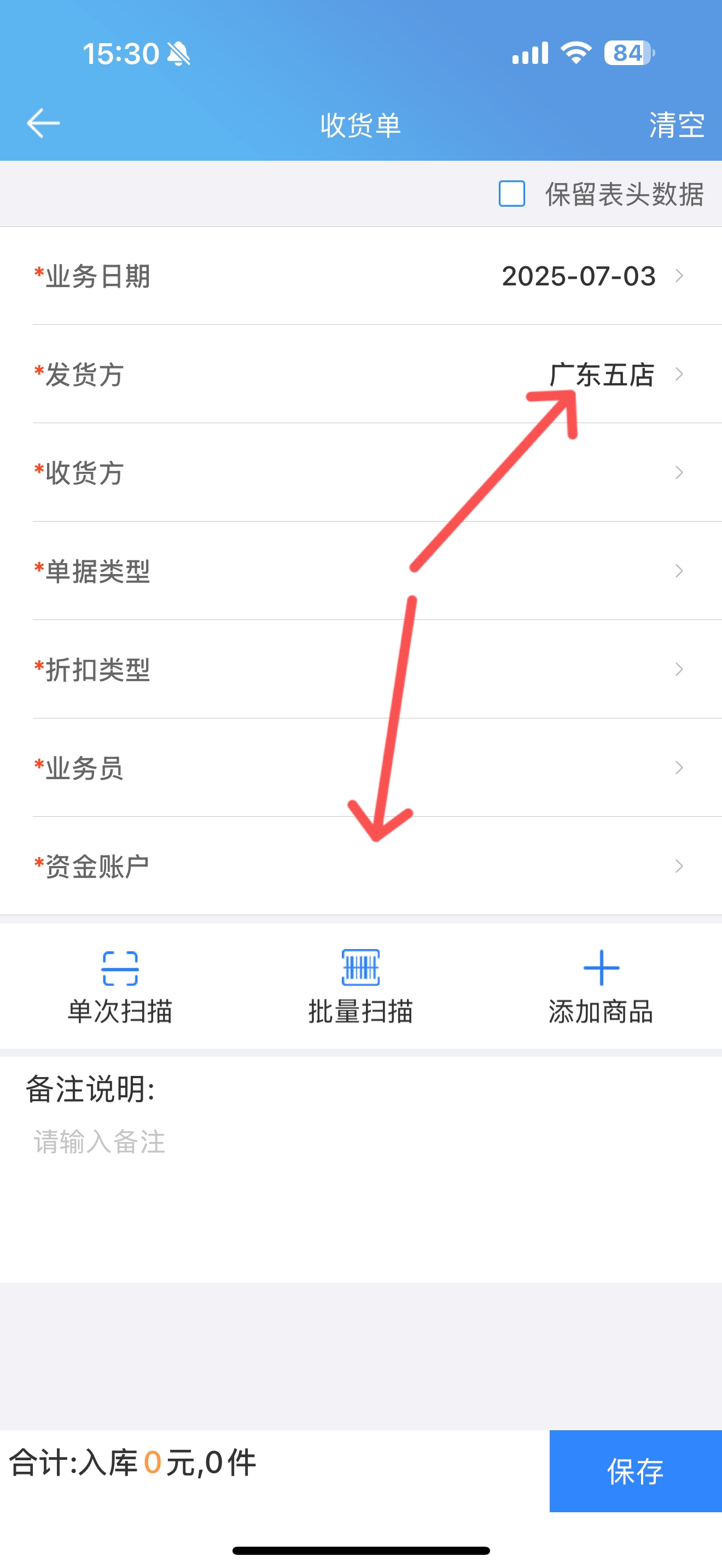Image resolution: width=722 pixels, height=1568 pixels.
Task: Select a 收货方
Action: click(x=361, y=473)
